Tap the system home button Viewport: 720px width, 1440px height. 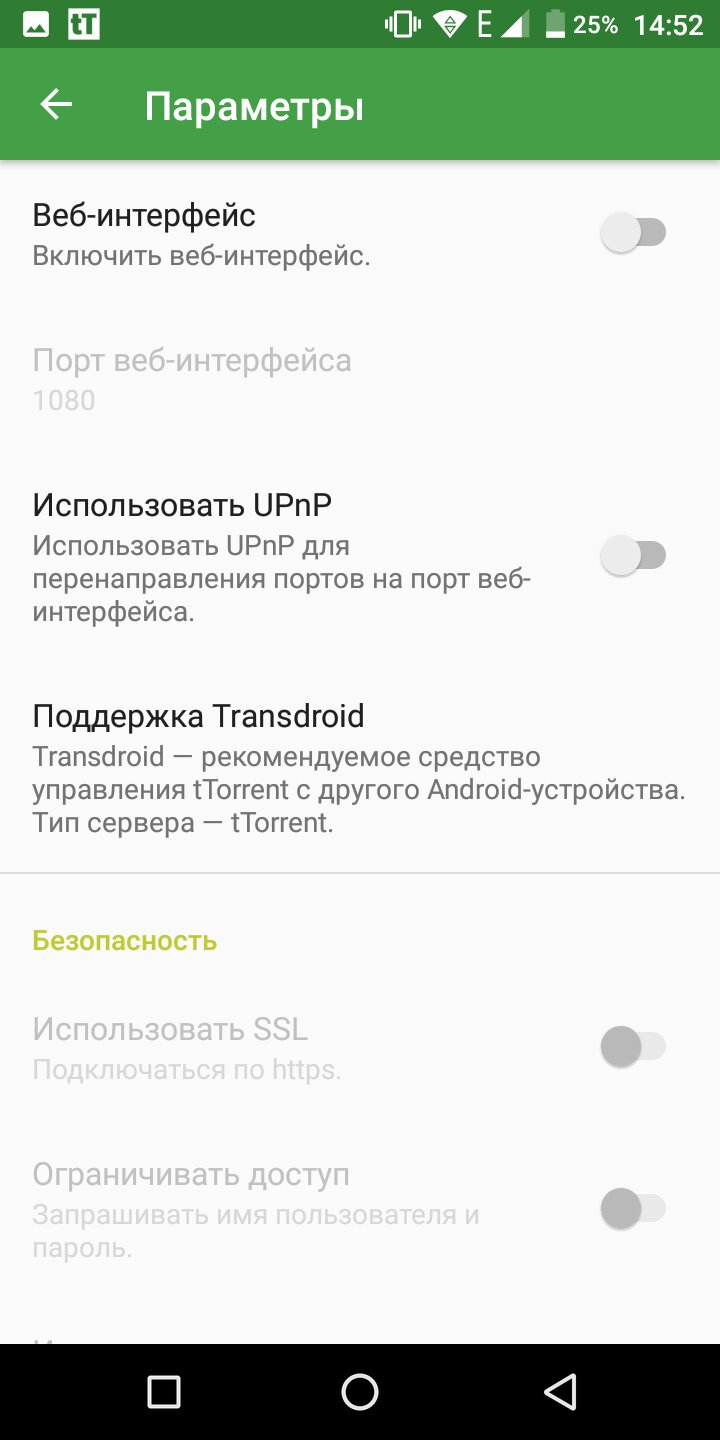click(x=360, y=1391)
